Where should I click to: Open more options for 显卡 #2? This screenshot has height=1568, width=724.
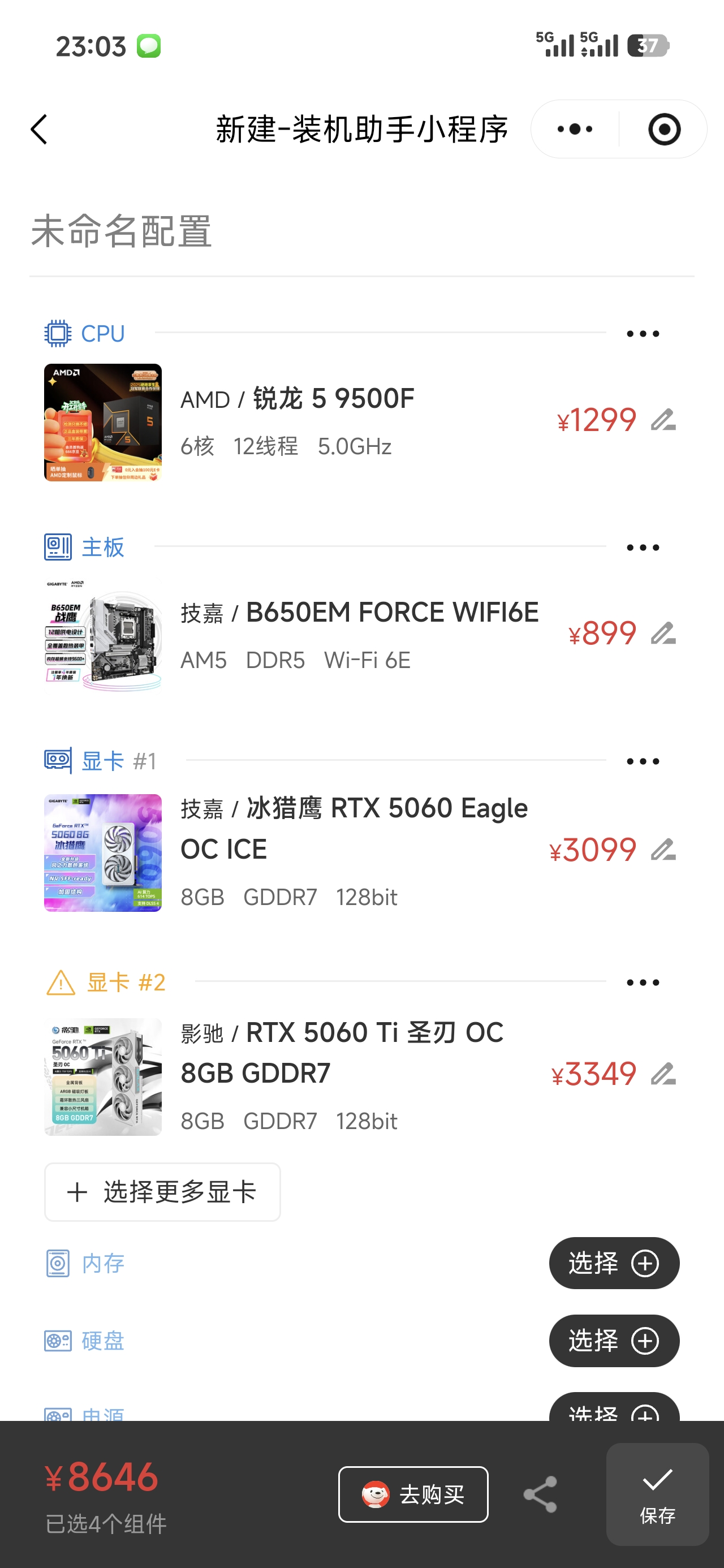643,983
